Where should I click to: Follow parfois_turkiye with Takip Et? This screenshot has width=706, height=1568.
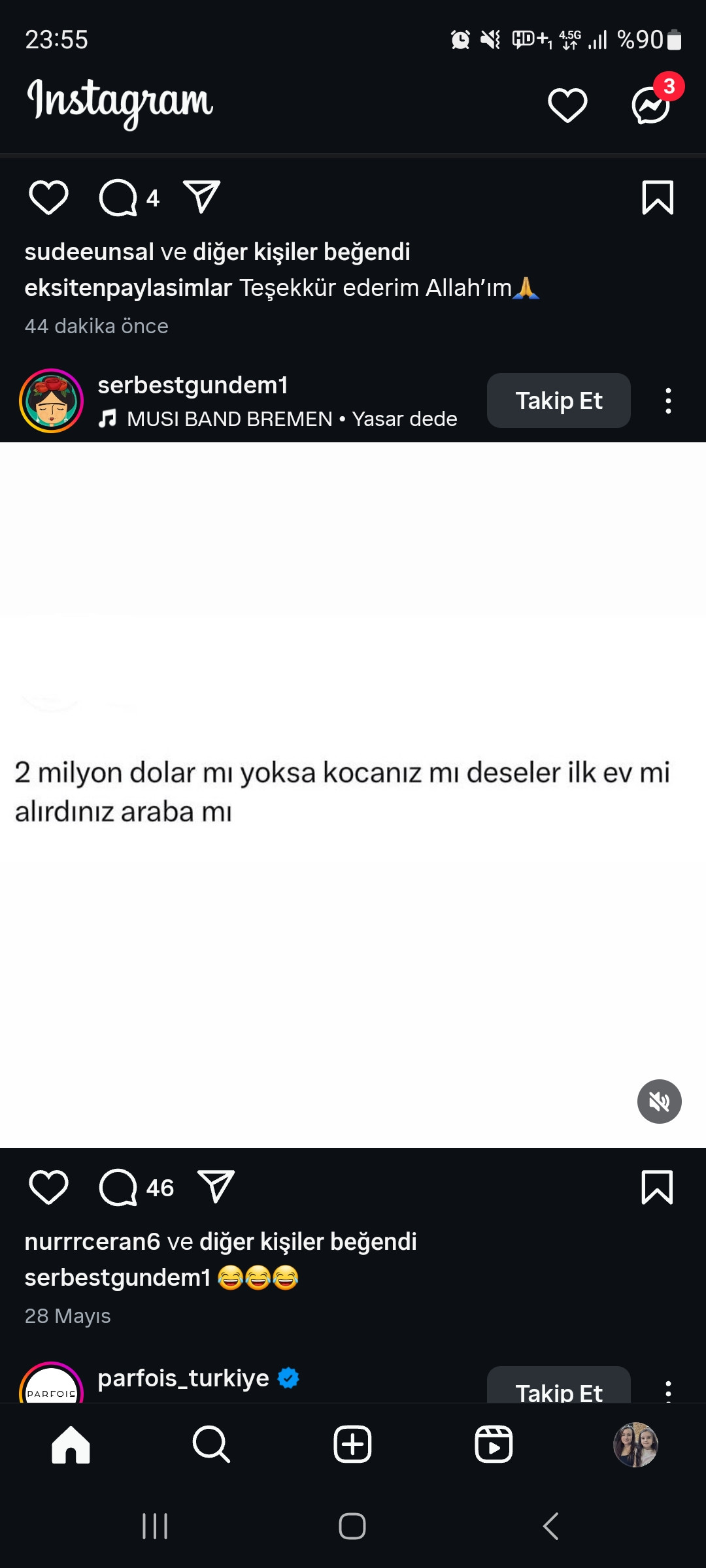point(559,1385)
